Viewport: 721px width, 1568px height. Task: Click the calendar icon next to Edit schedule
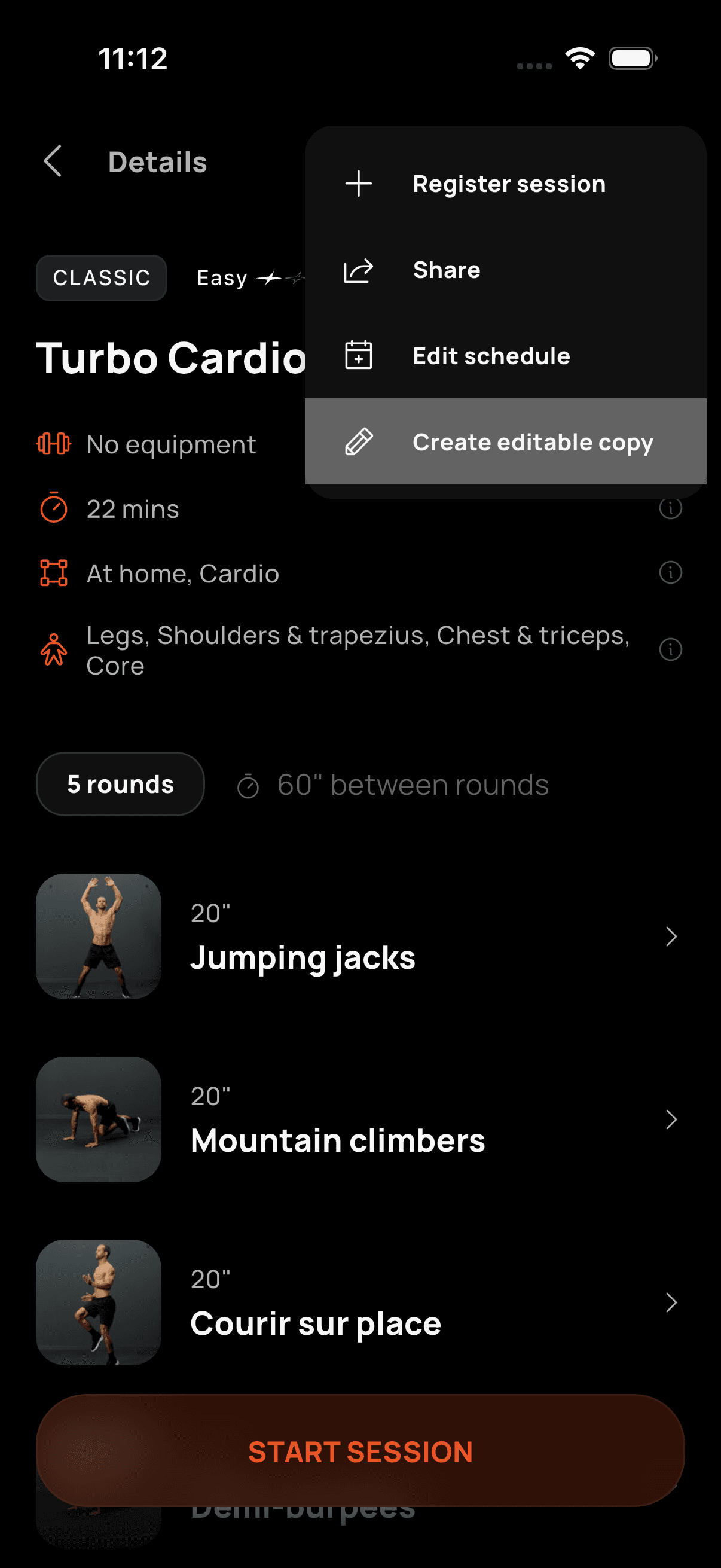point(358,355)
